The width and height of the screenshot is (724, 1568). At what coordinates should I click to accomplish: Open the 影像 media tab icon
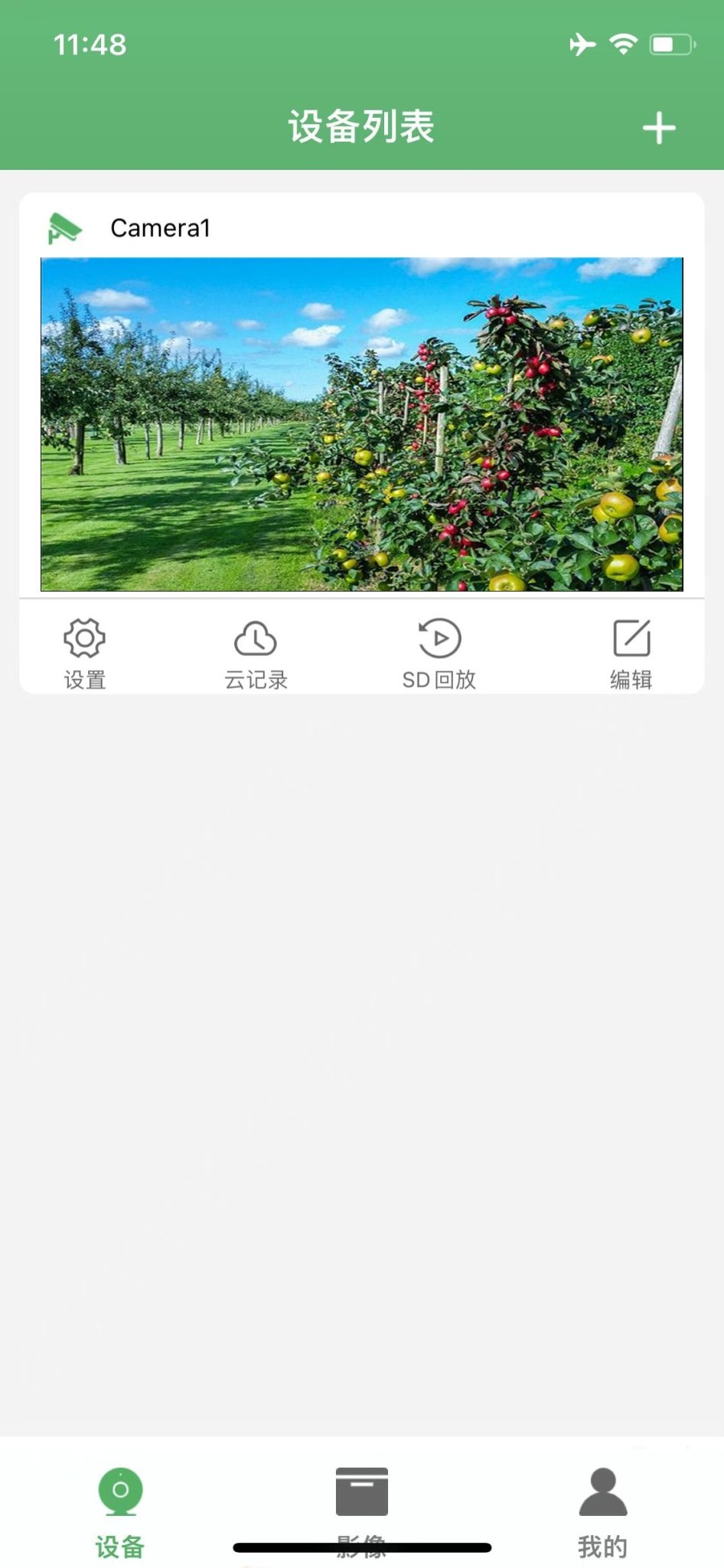coord(362,1489)
